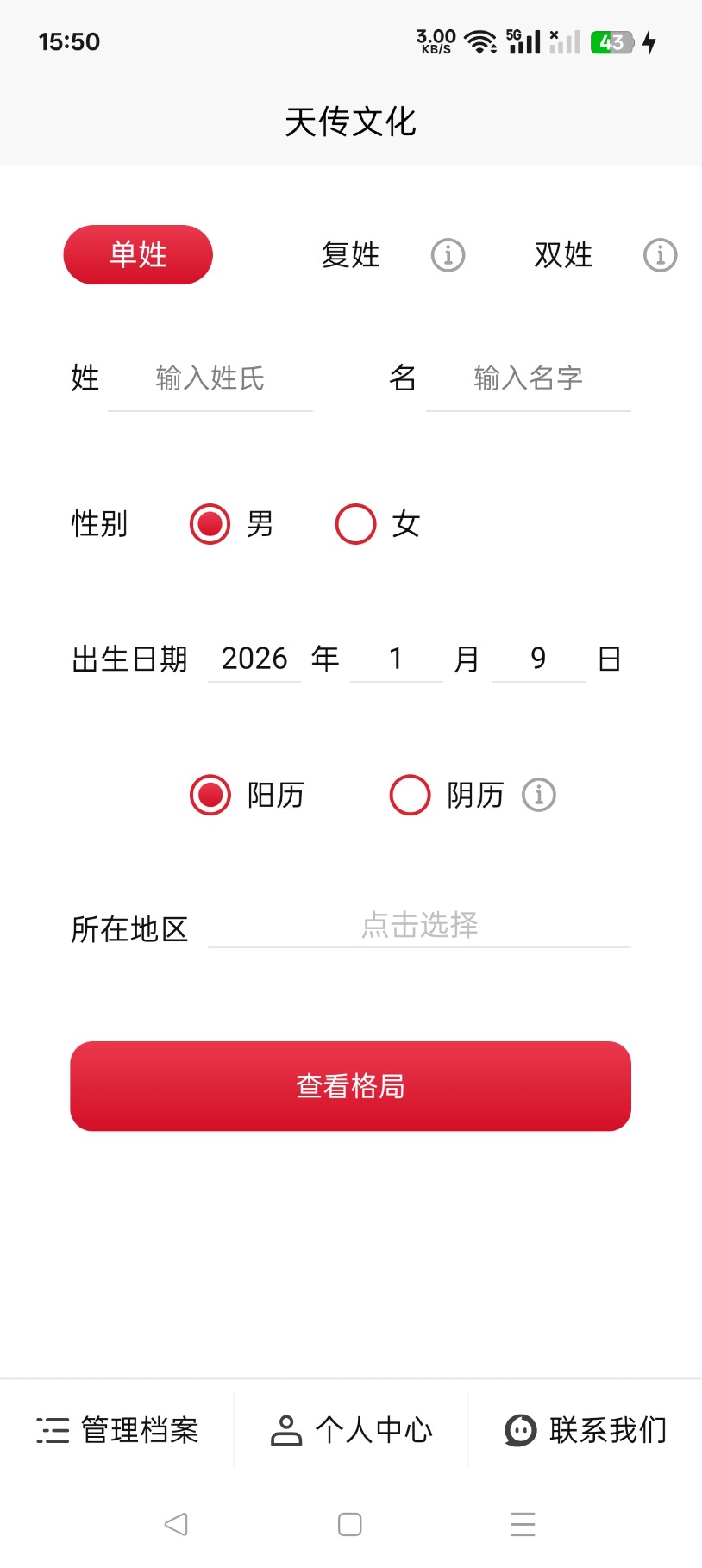Screen dimensions: 702x1568
Task: Open the birth year 2026 picker
Action: [x=254, y=659]
